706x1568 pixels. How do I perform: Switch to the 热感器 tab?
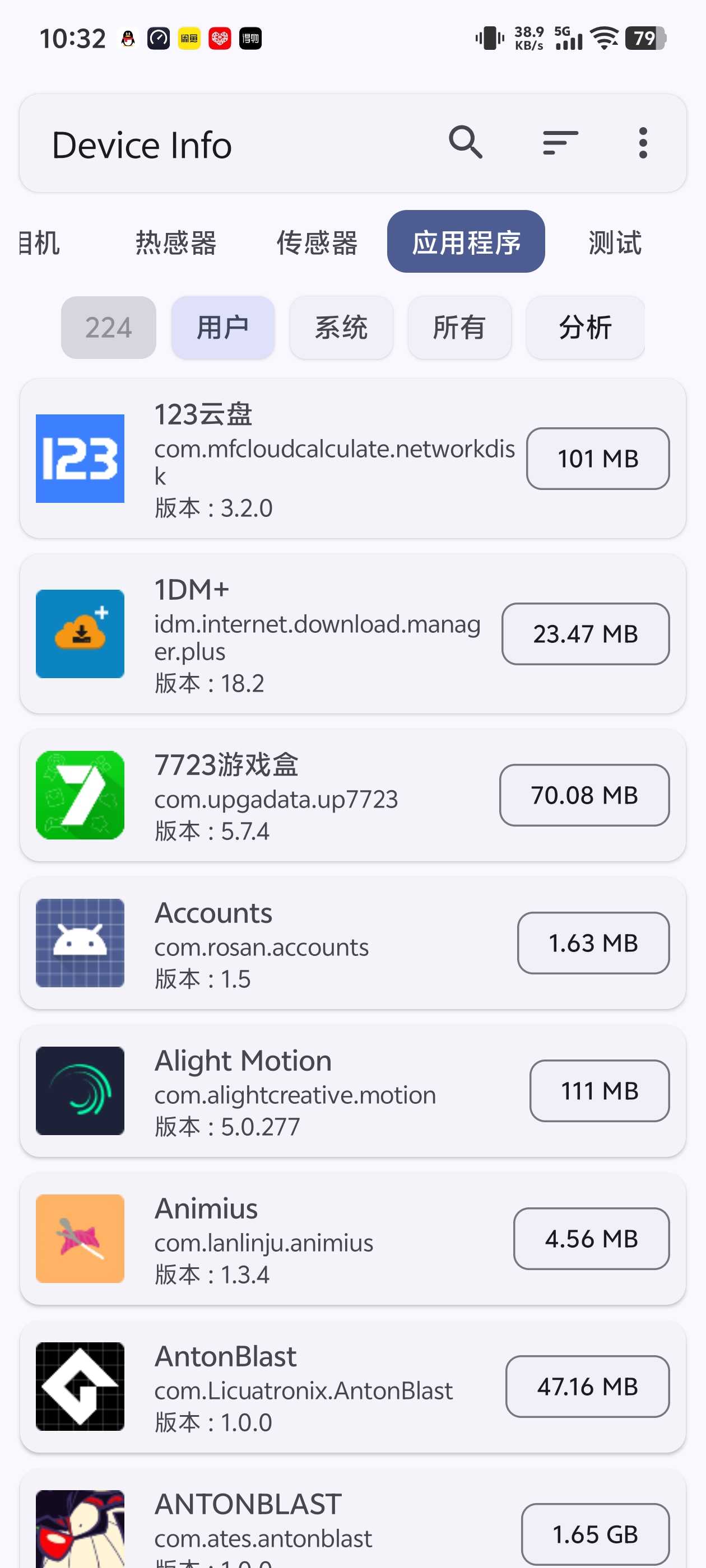pos(176,242)
